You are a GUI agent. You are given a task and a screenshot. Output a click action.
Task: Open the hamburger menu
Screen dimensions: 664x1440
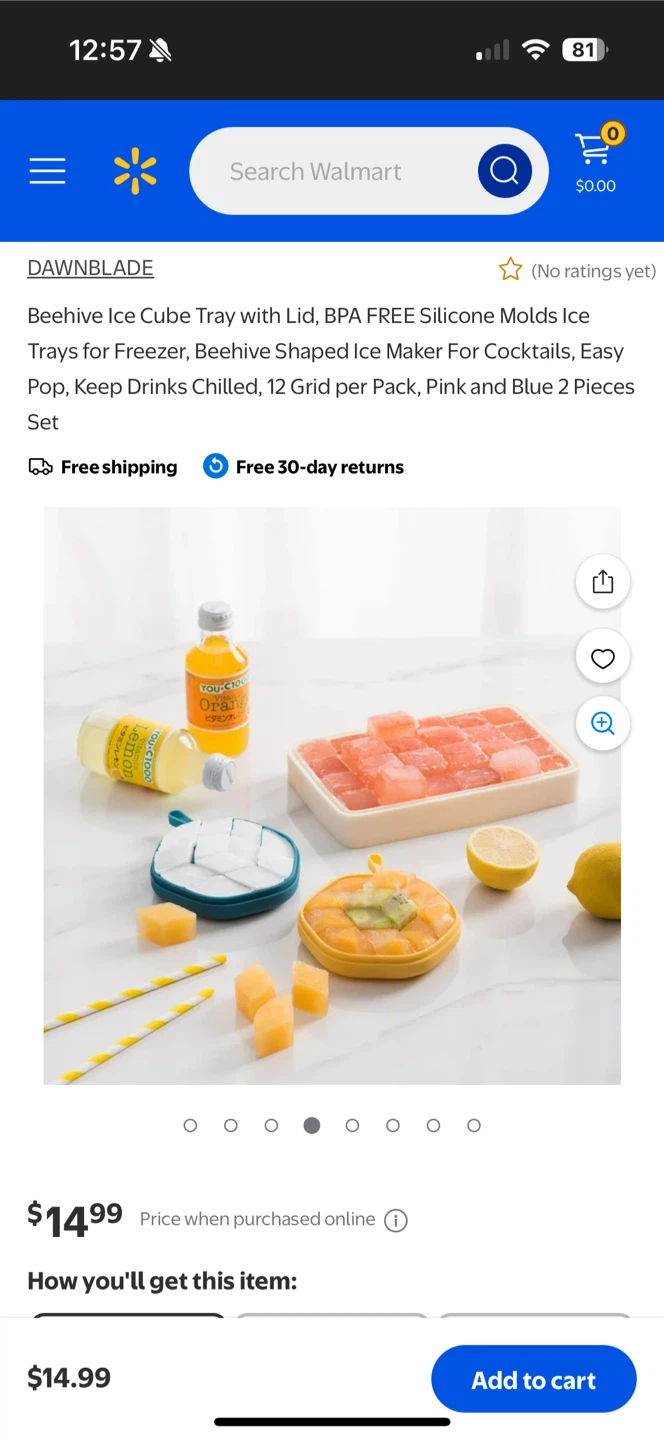(x=47, y=171)
